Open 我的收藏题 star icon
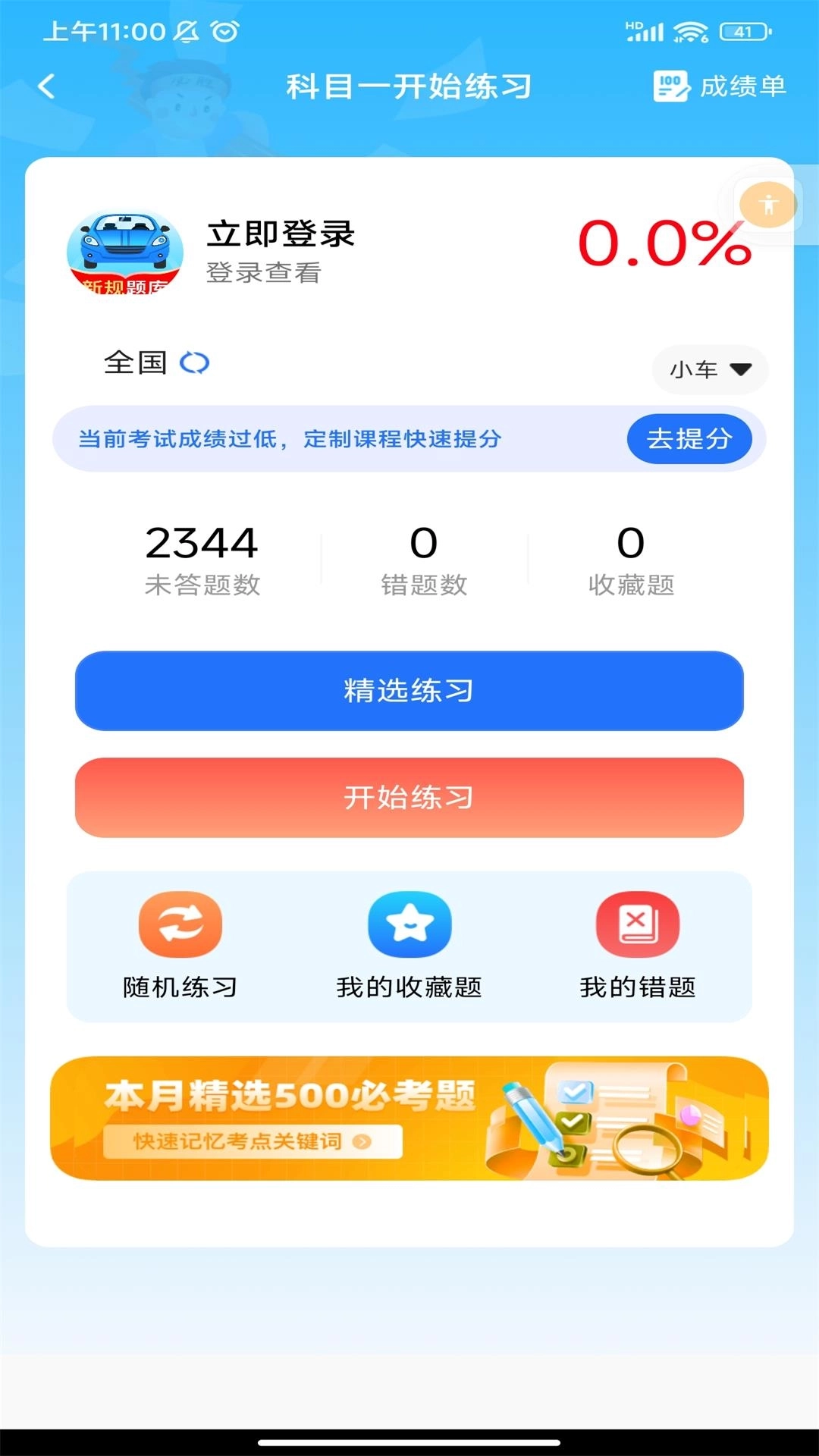The height and width of the screenshot is (1456, 819). [409, 924]
